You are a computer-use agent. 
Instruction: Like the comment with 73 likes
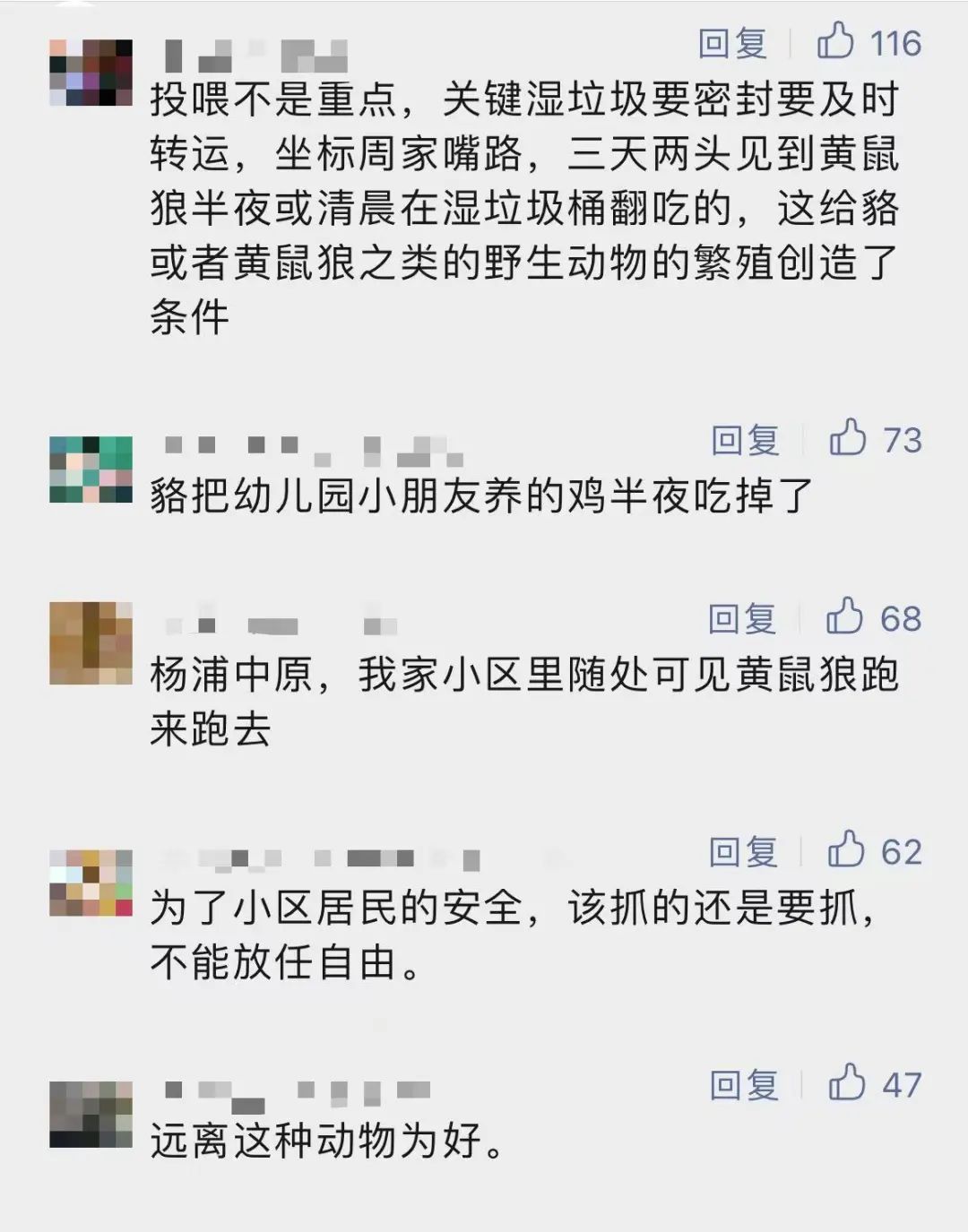click(876, 439)
